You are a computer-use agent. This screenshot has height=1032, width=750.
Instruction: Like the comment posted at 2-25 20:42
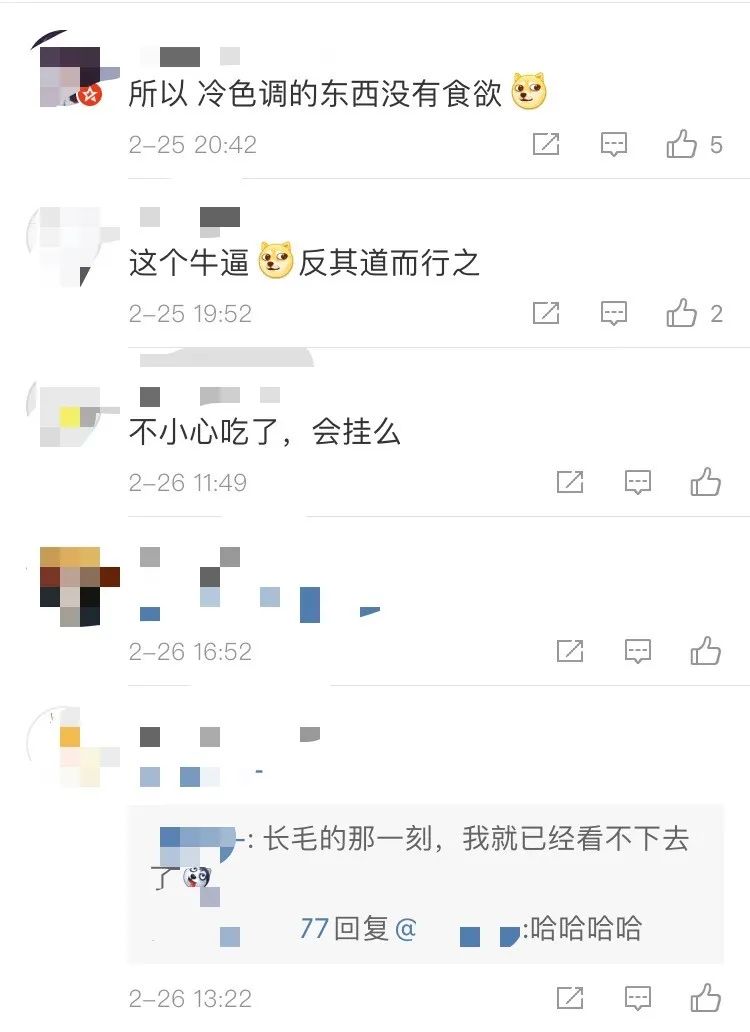point(682,145)
